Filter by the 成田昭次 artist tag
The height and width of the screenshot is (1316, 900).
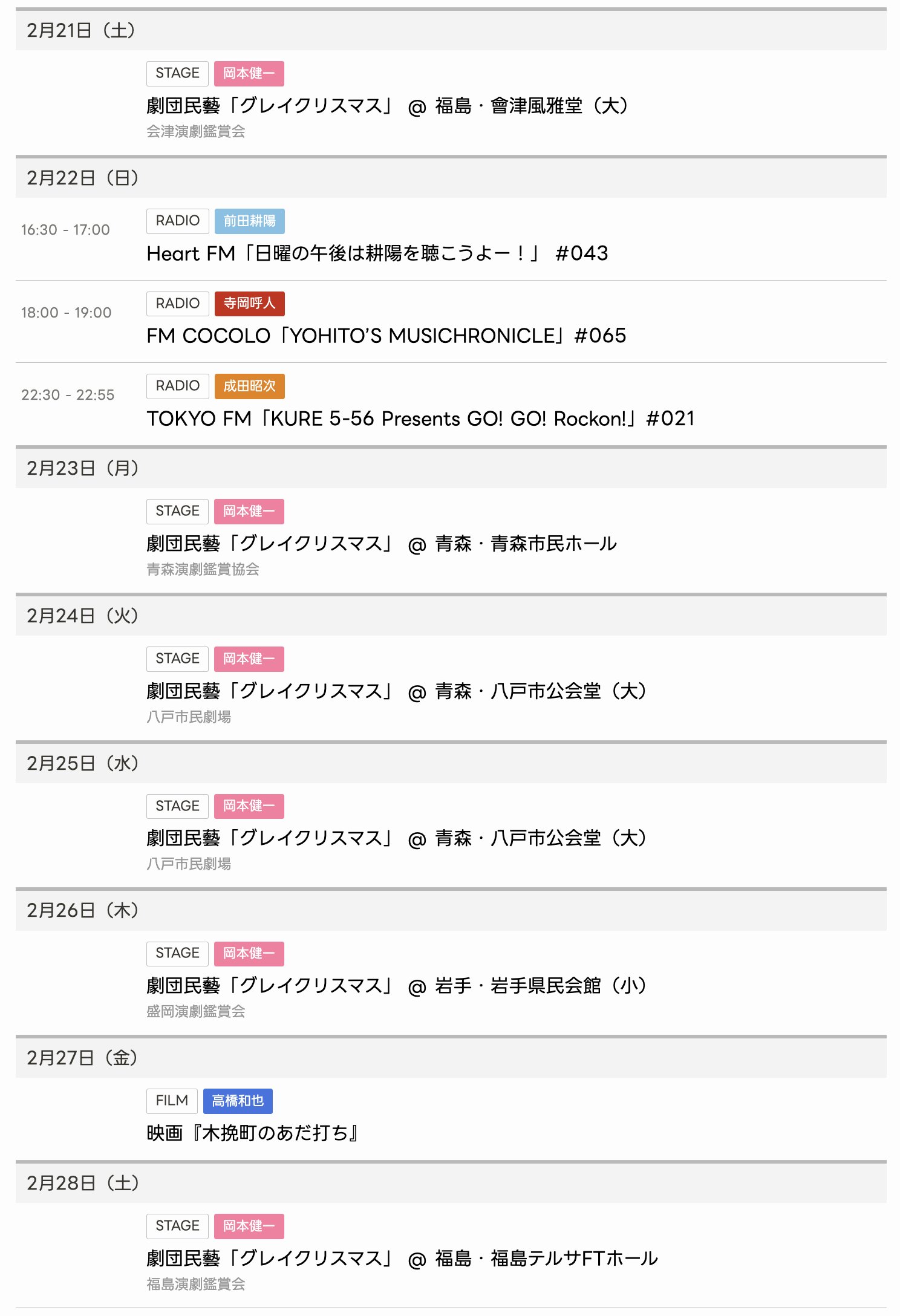(x=249, y=386)
